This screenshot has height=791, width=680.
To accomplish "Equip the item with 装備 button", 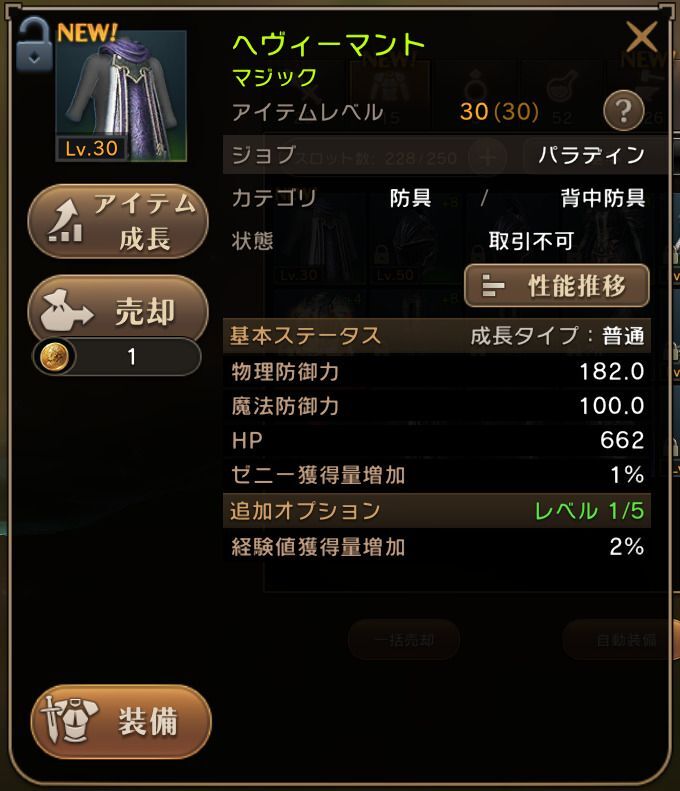I will click(121, 722).
